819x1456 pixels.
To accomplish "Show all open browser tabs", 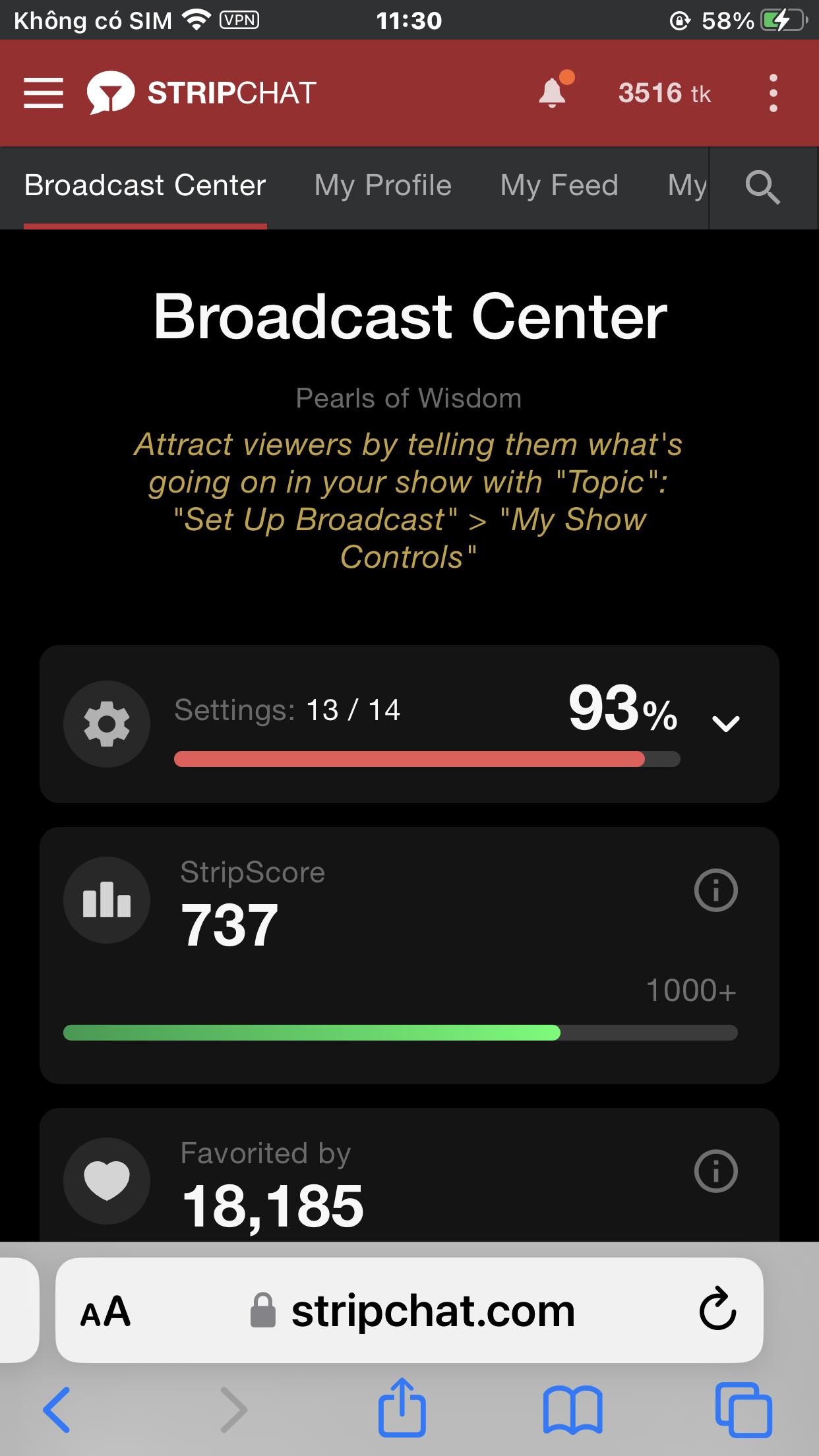I will [x=743, y=1410].
